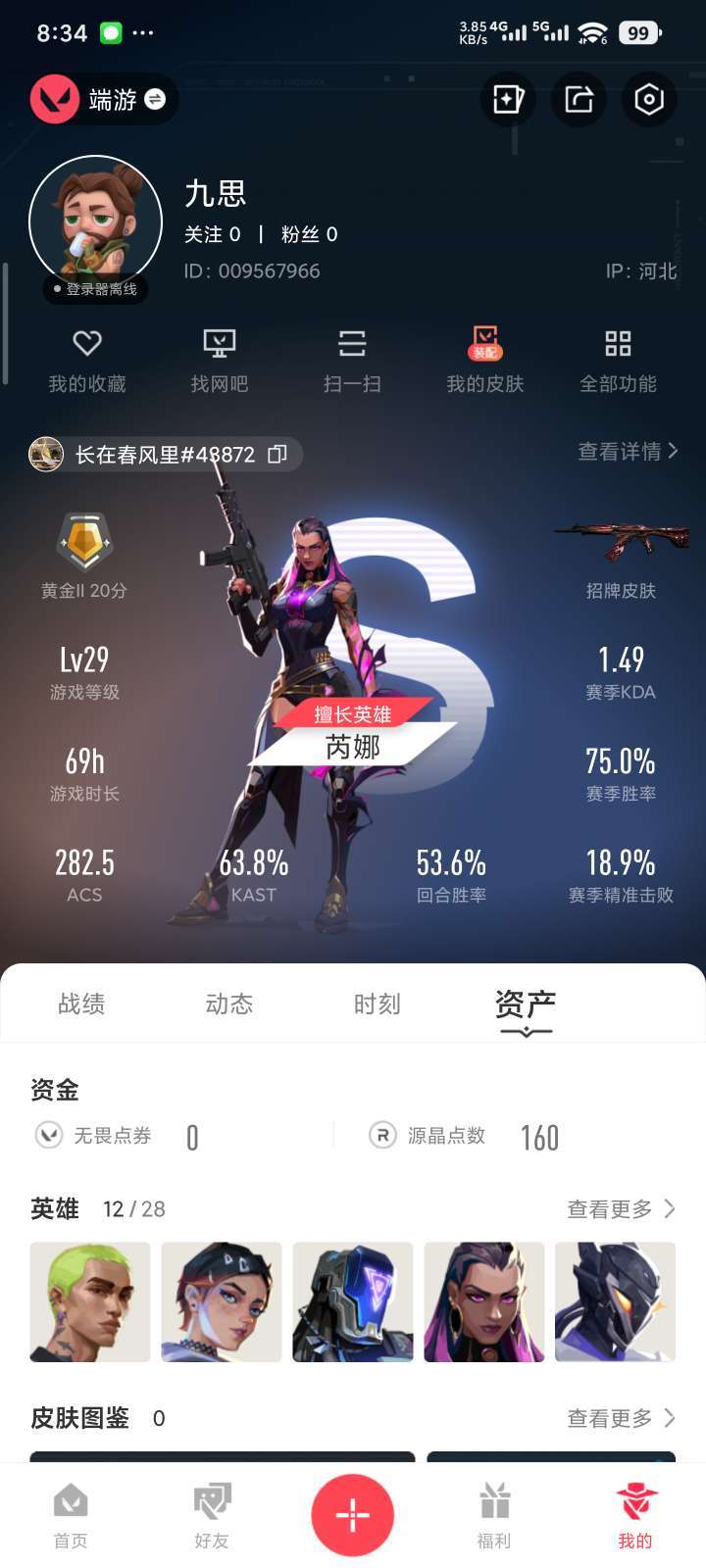Tap the red plus create button

(x=353, y=1515)
